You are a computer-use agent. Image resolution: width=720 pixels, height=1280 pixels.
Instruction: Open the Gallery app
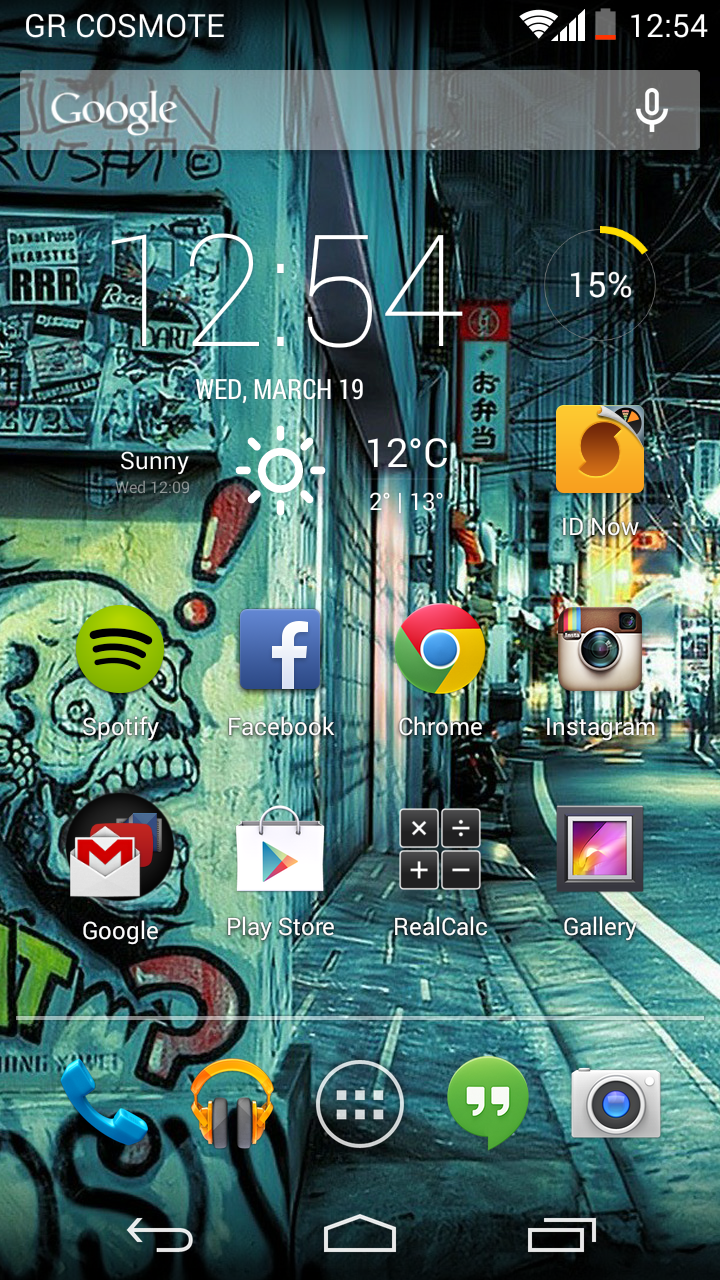pyautogui.click(x=600, y=870)
